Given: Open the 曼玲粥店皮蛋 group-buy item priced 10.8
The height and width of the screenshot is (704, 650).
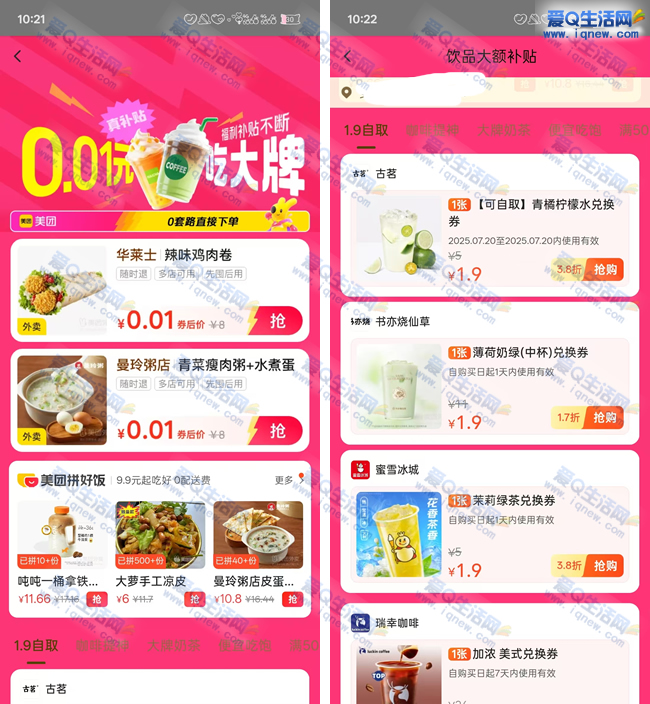Looking at the screenshot, I should coord(257,548).
